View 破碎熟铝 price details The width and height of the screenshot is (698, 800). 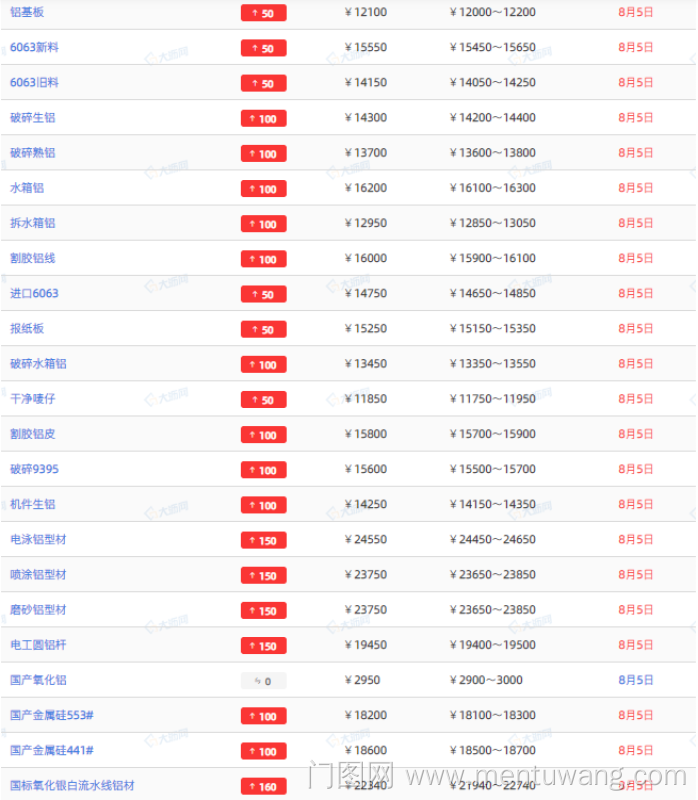click(x=33, y=153)
